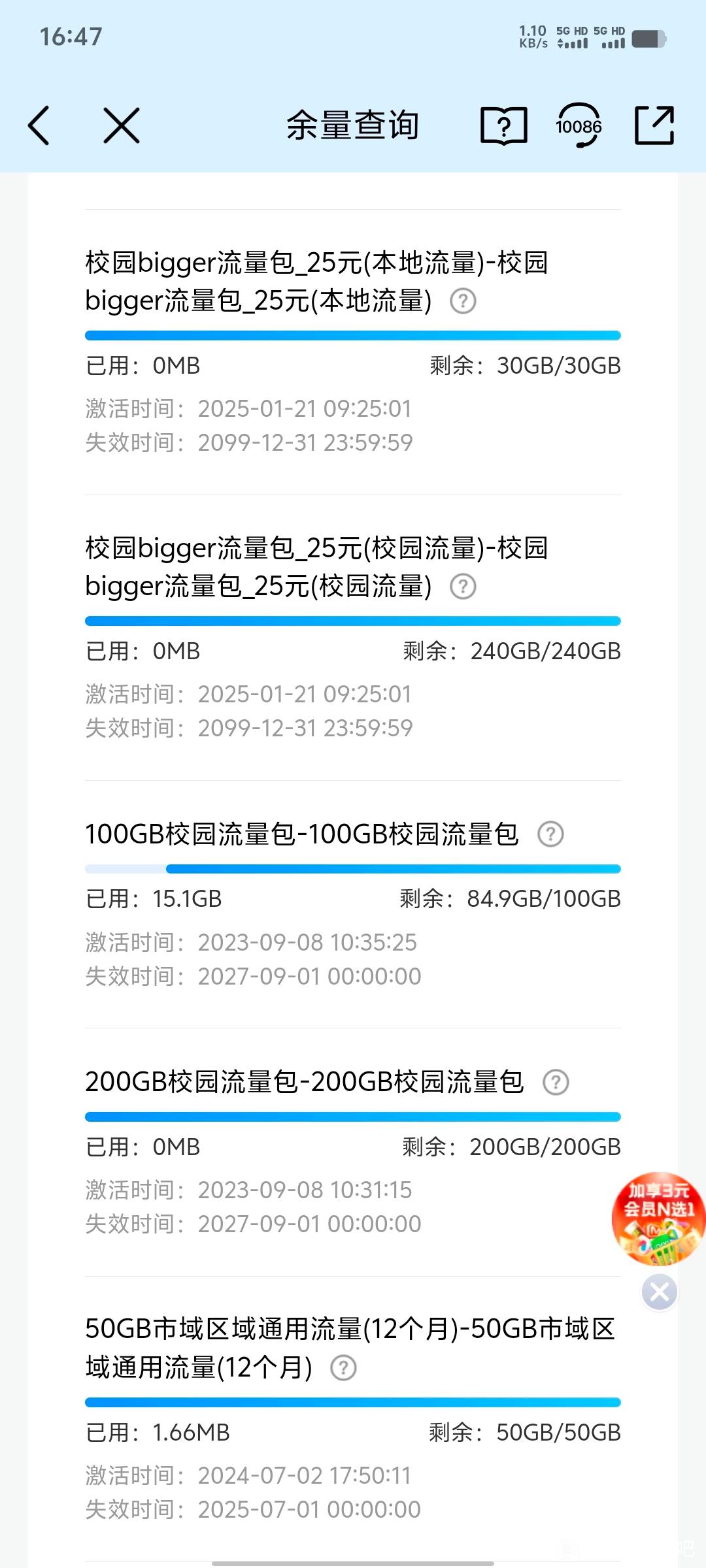The height and width of the screenshot is (1568, 706).
Task: Dismiss the floating promo bubble
Action: click(x=659, y=1292)
